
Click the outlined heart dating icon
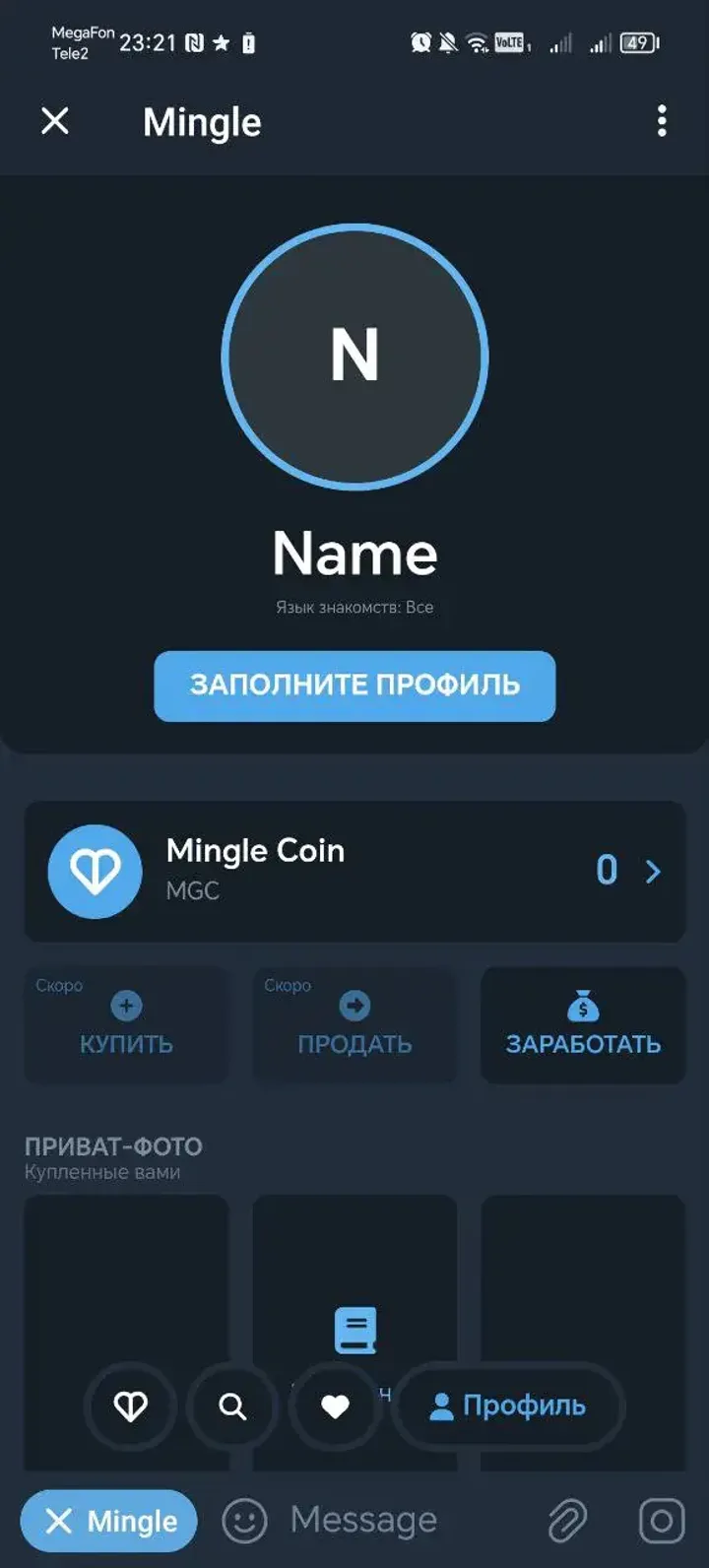click(130, 1407)
